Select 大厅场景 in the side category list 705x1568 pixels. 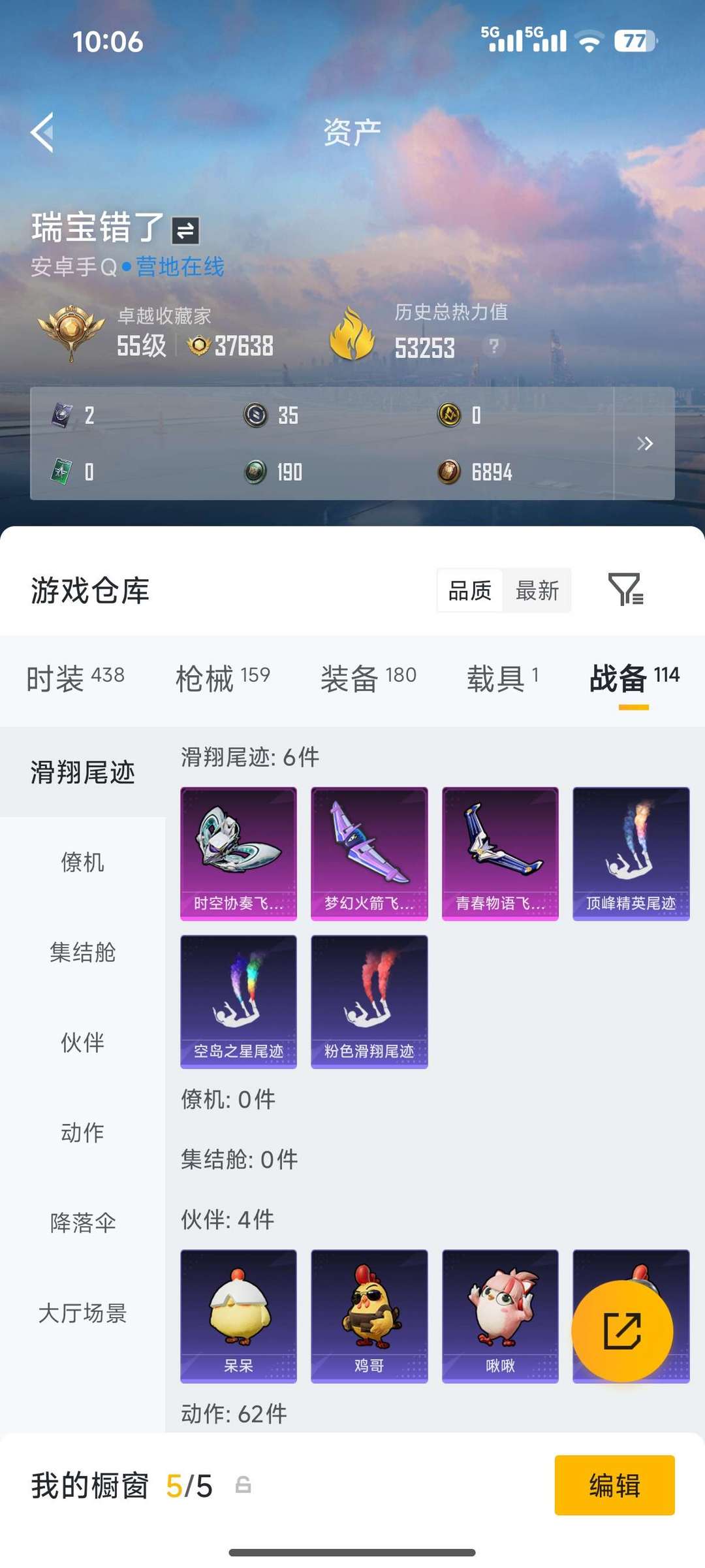coord(82,1313)
